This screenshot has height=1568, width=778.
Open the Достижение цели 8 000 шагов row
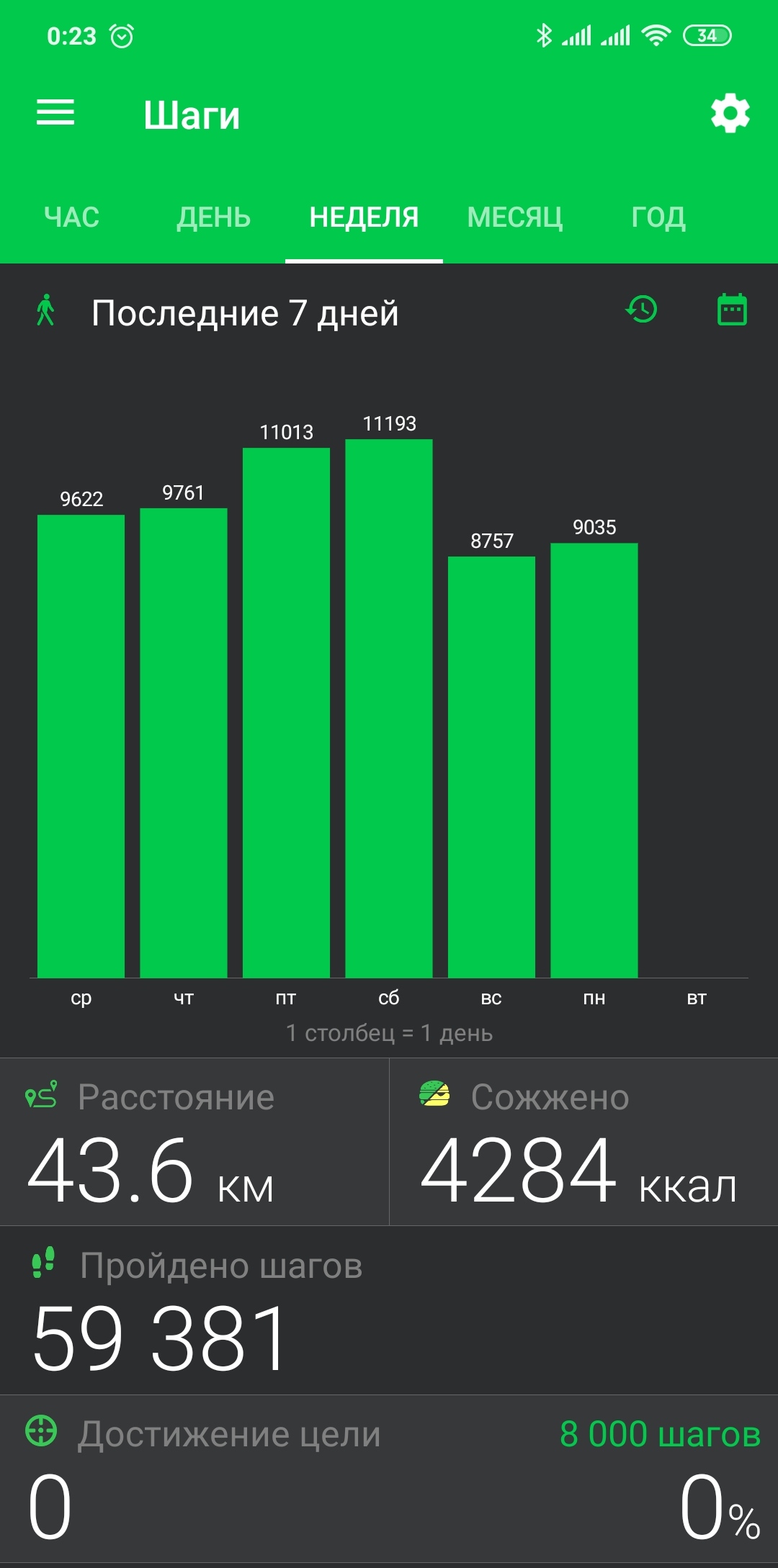[389, 1479]
